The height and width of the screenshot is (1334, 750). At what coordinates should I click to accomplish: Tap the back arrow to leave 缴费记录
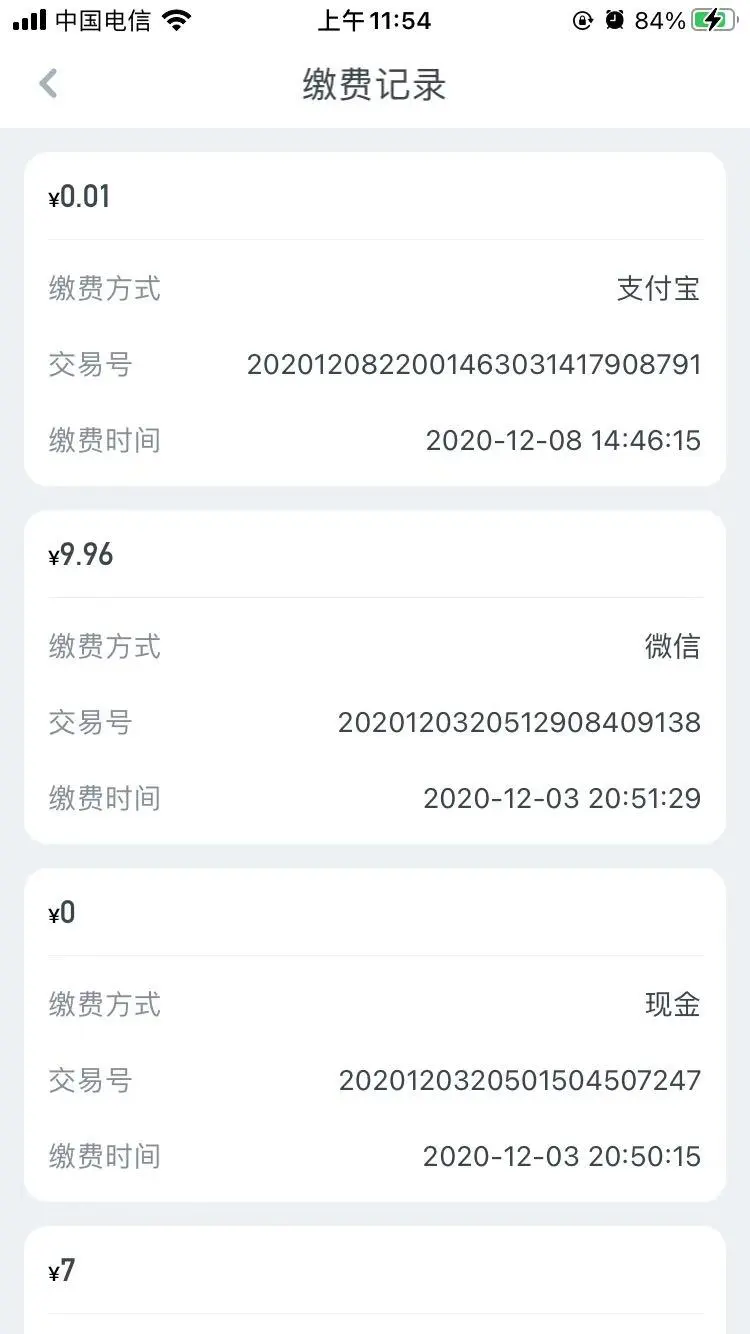pyautogui.click(x=47, y=83)
